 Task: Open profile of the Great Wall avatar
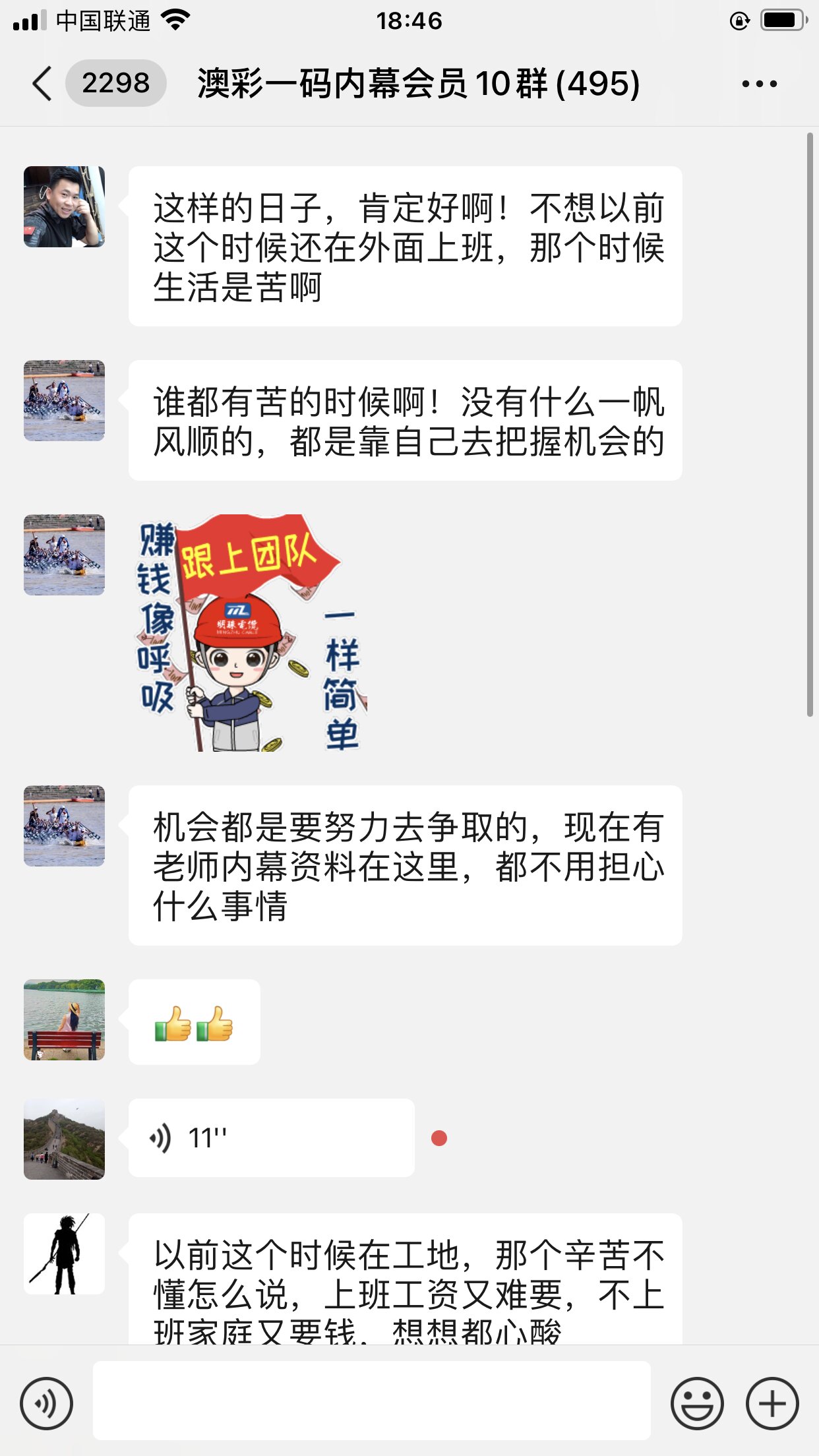(64, 1139)
